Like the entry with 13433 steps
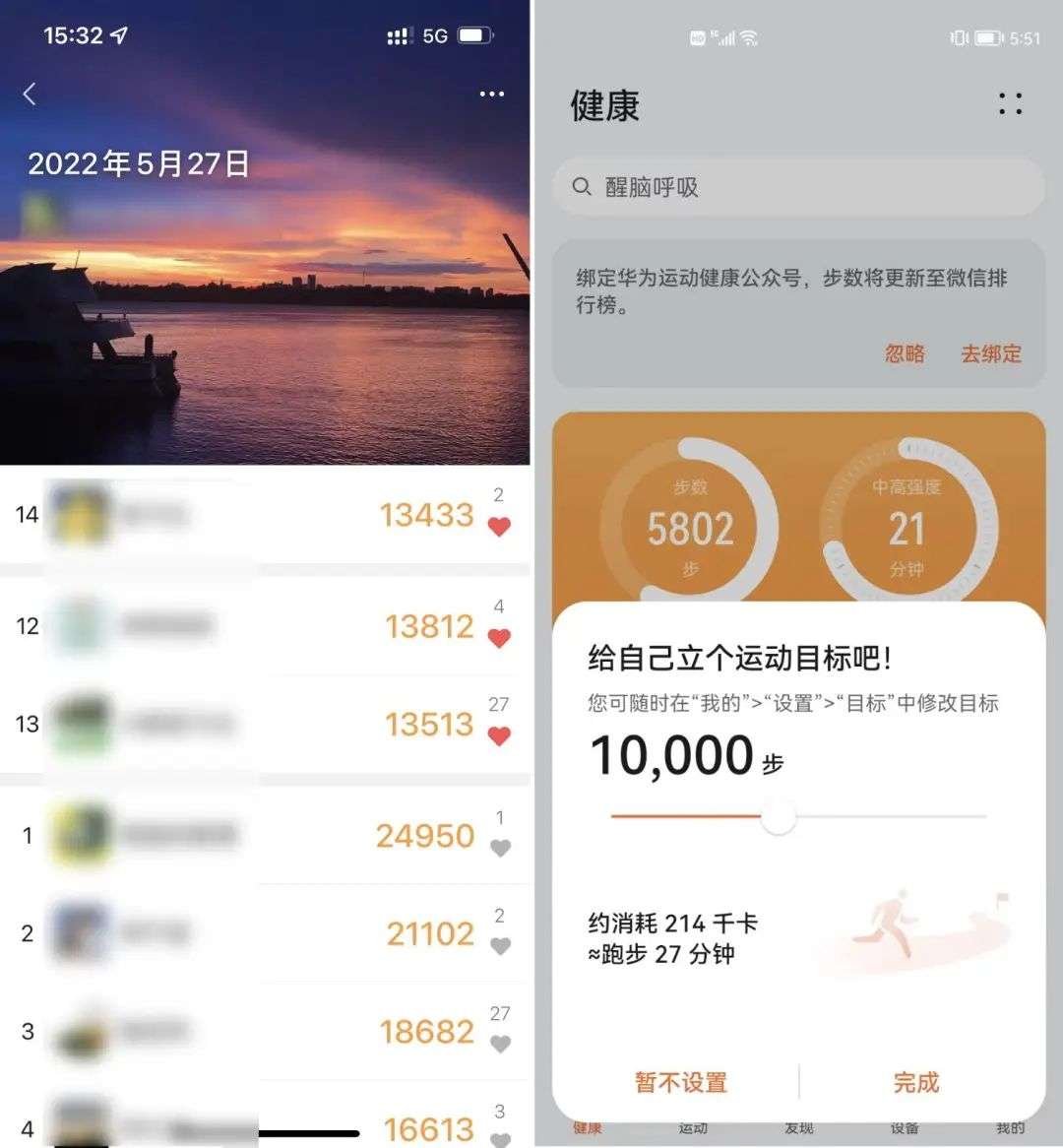Viewport: 1063px width, 1148px height. pyautogui.click(x=499, y=526)
